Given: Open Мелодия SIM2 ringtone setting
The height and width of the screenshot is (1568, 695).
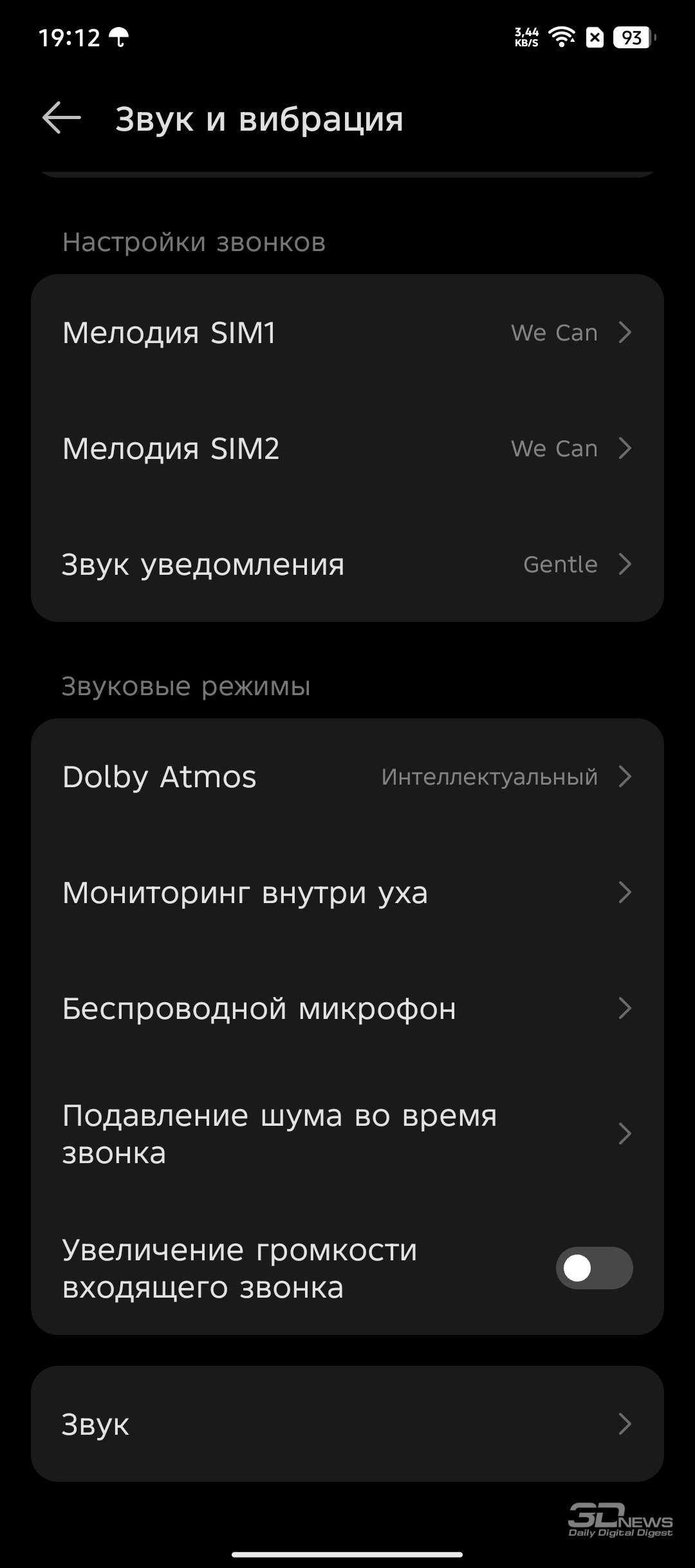Looking at the screenshot, I should point(347,449).
